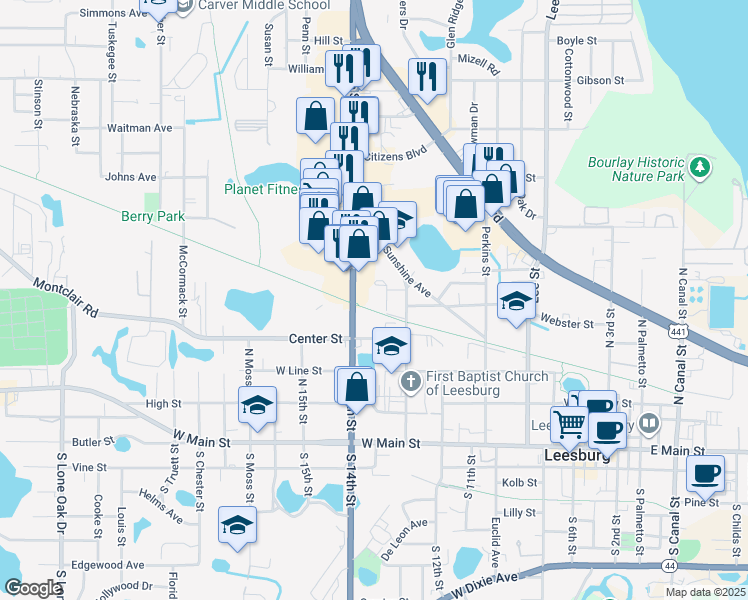Select the school marker near High St

[257, 406]
